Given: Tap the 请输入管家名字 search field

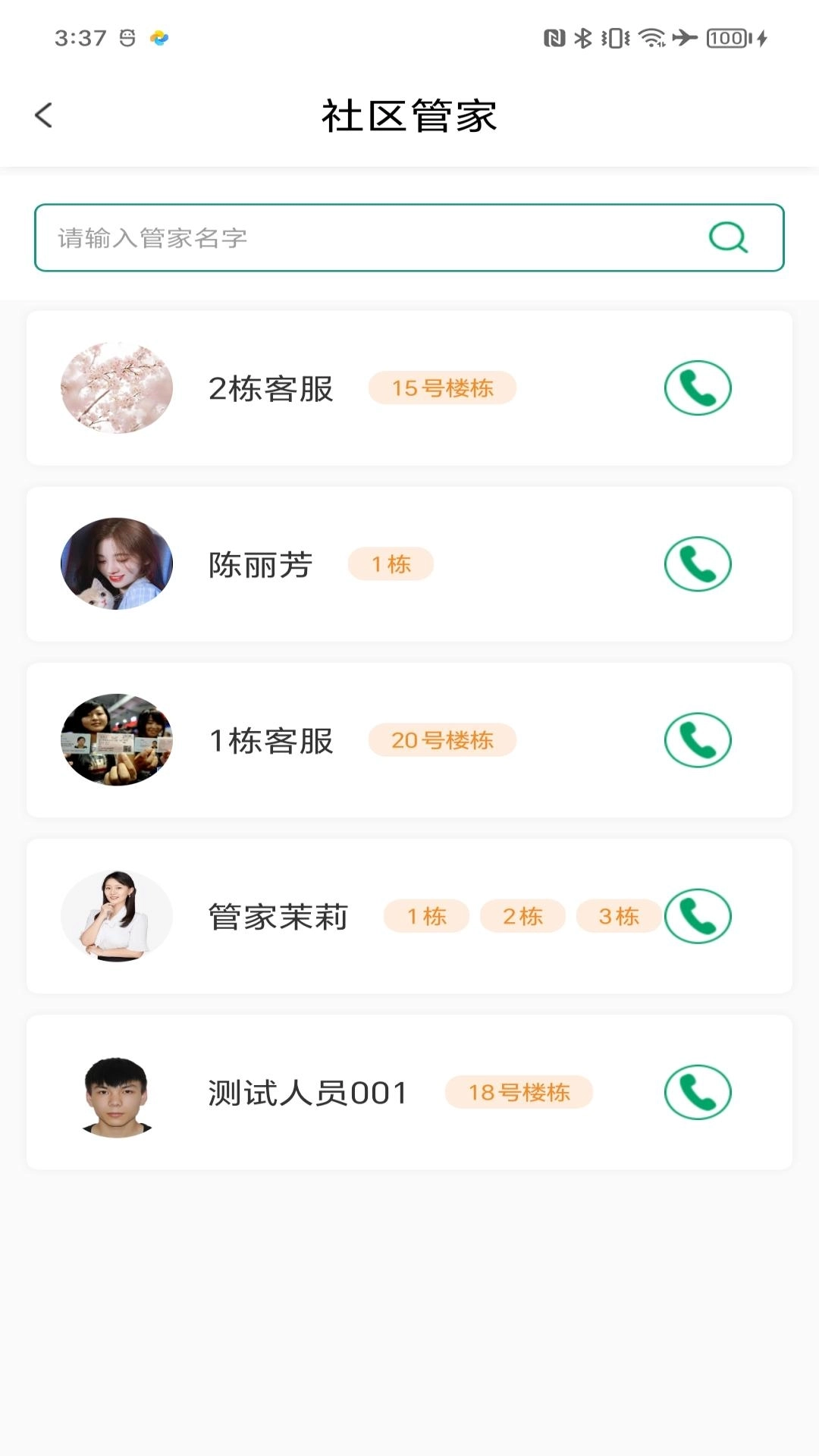Looking at the screenshot, I should click(364, 238).
